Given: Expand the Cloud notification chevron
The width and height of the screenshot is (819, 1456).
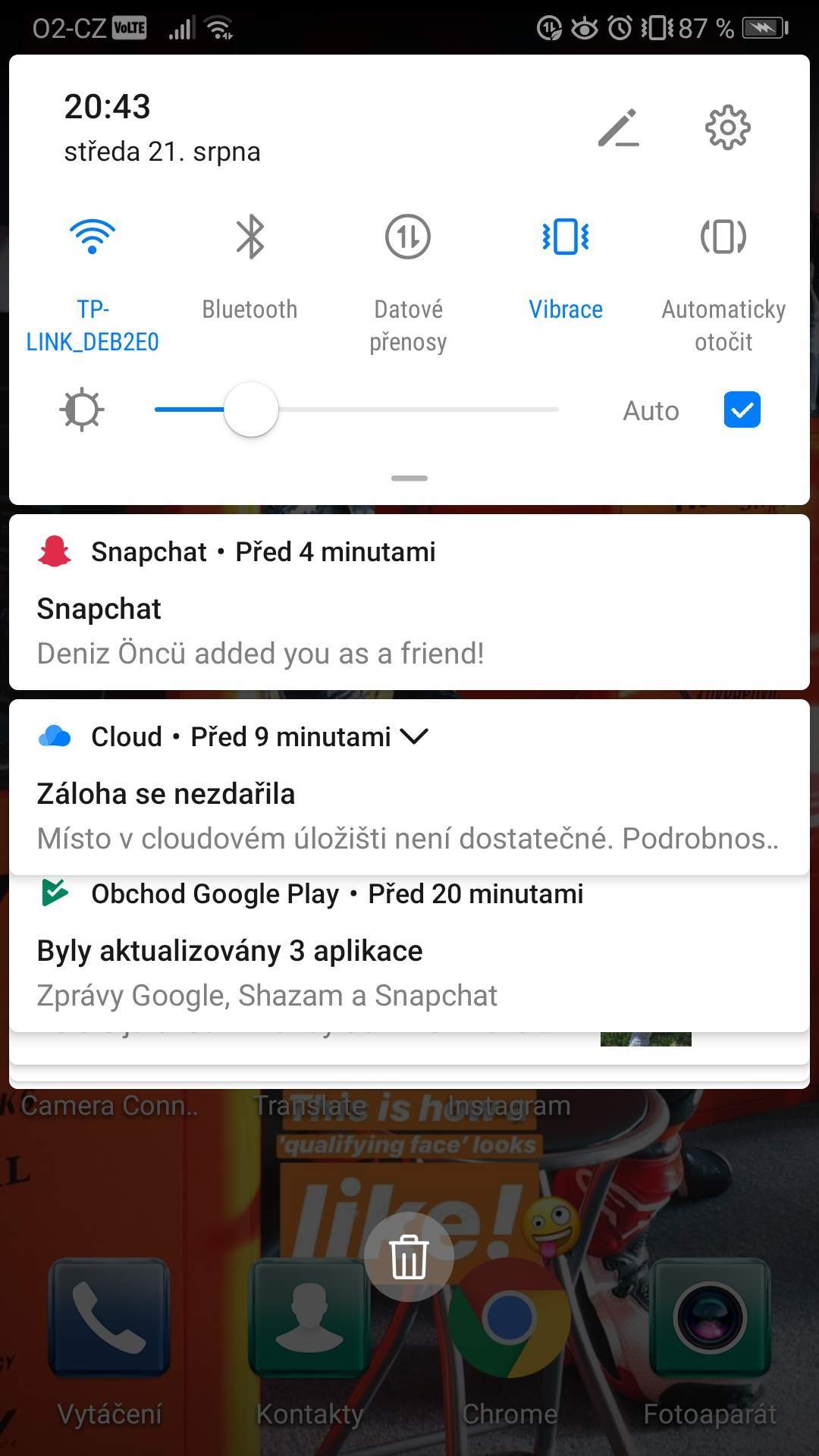Looking at the screenshot, I should point(414,736).
